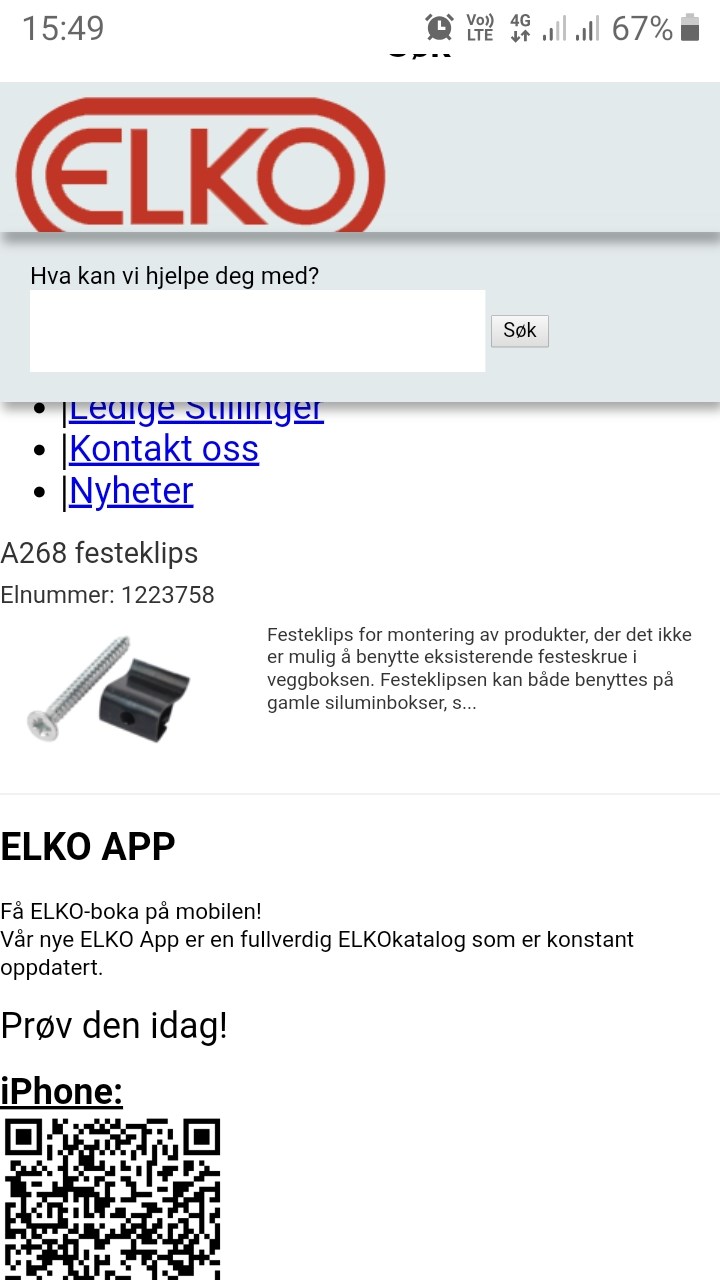Open the Nyheter link
This screenshot has width=720, height=1280.
[131, 492]
